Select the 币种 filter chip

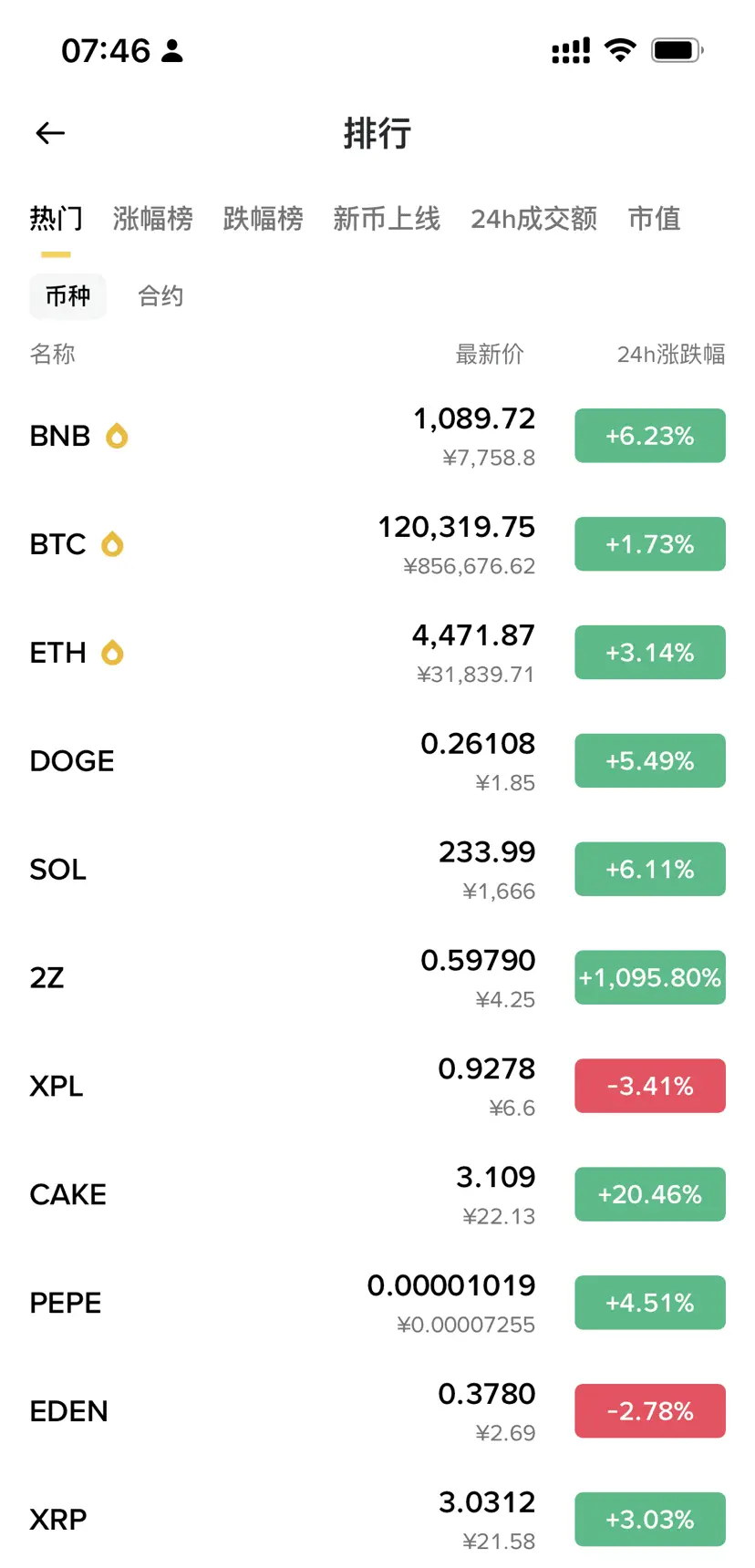(x=67, y=296)
